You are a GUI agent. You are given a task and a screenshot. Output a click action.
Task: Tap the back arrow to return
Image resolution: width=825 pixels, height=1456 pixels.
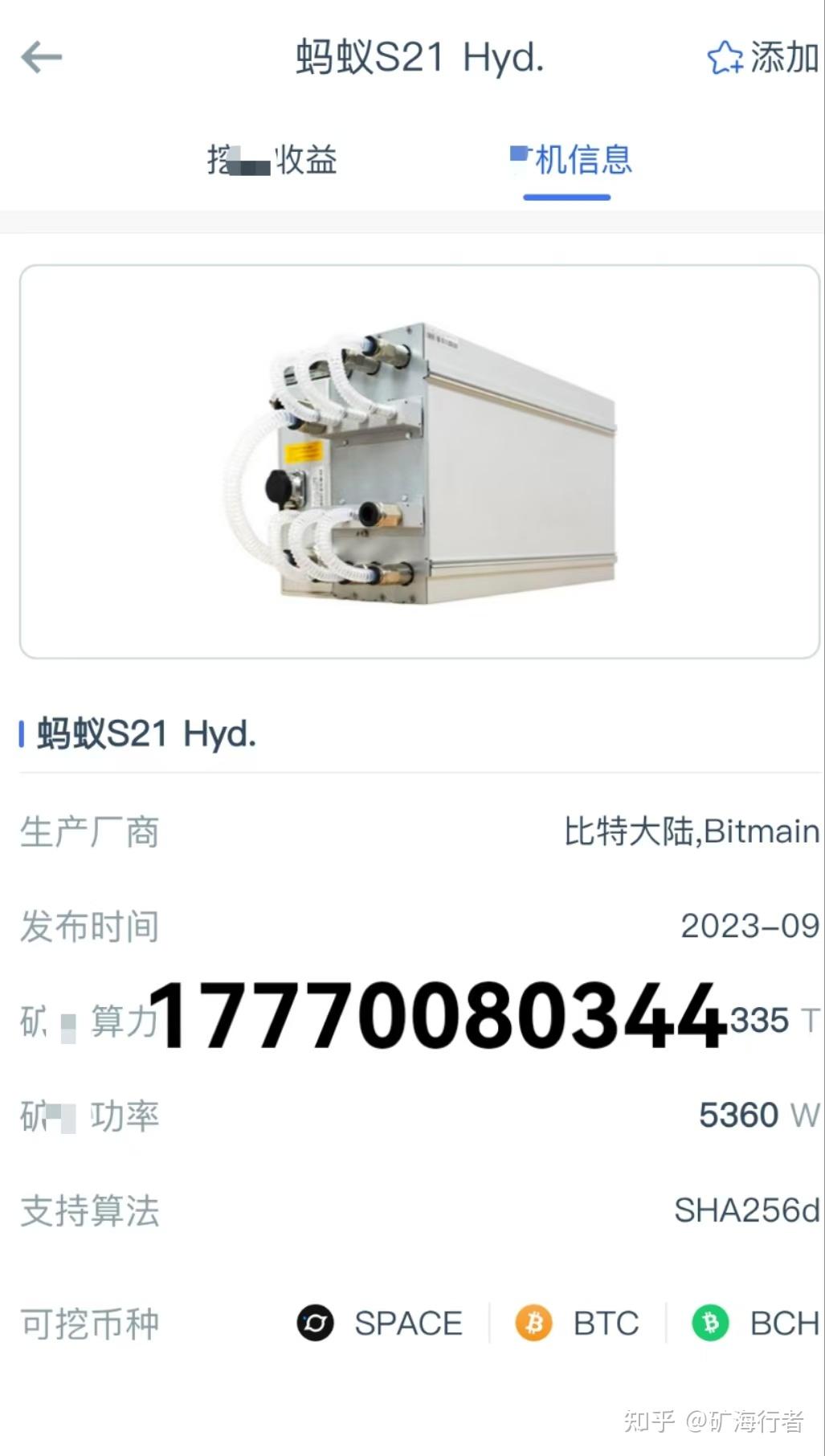tap(43, 56)
